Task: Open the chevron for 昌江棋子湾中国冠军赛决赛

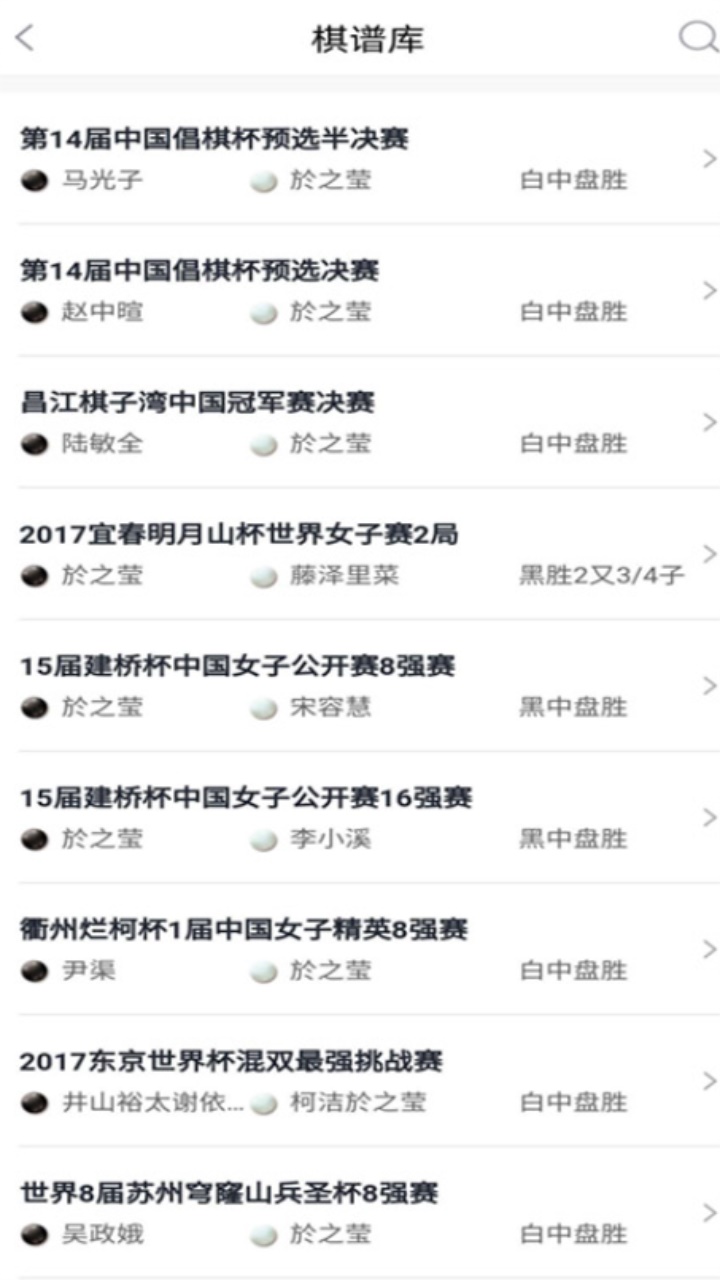Action: [x=709, y=422]
